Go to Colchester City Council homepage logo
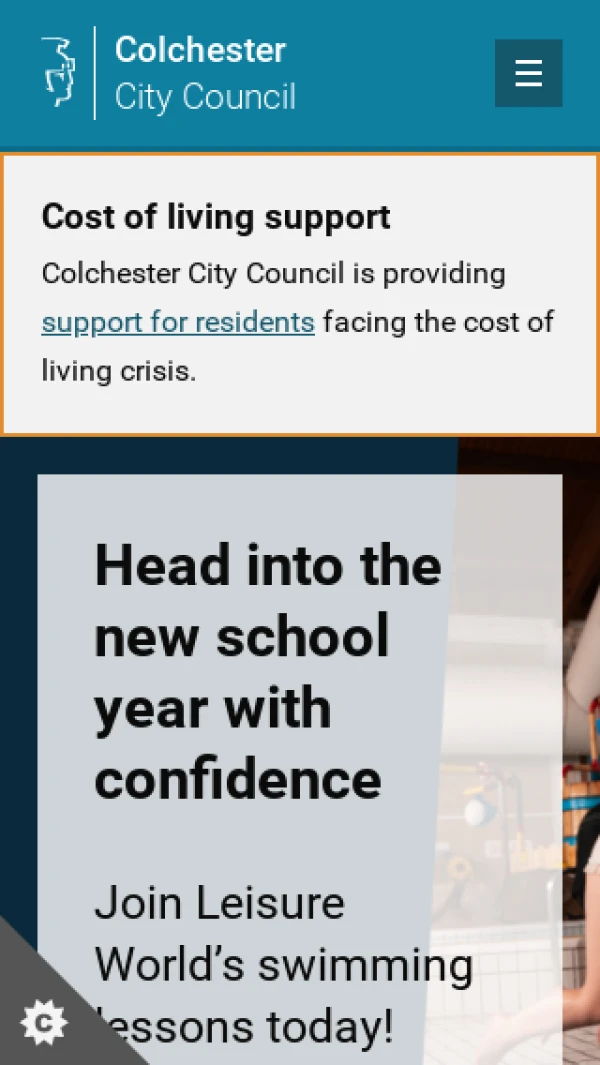 point(169,73)
